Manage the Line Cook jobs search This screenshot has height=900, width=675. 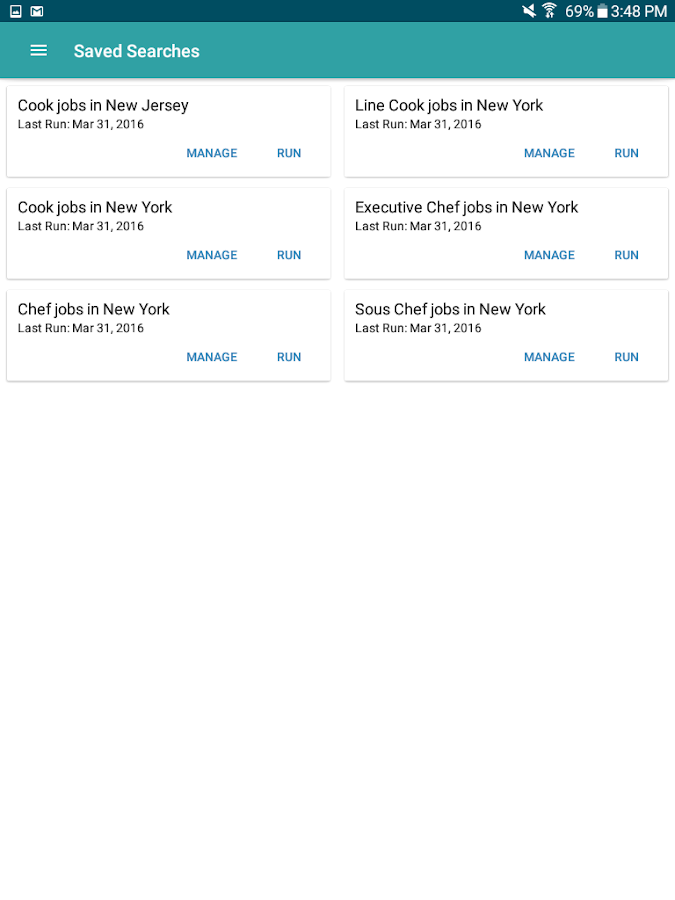[549, 153]
